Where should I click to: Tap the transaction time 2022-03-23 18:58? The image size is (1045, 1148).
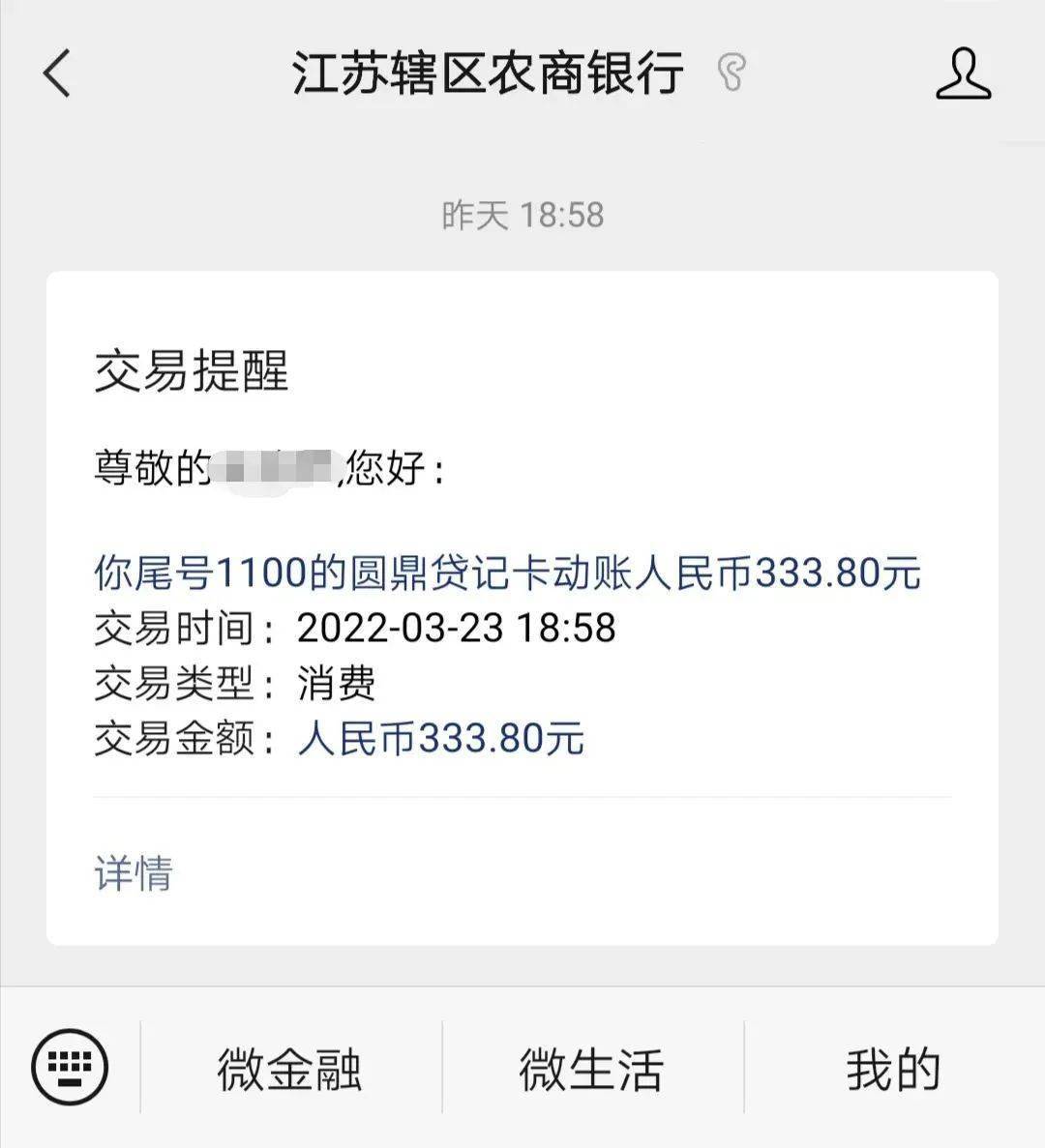(455, 628)
